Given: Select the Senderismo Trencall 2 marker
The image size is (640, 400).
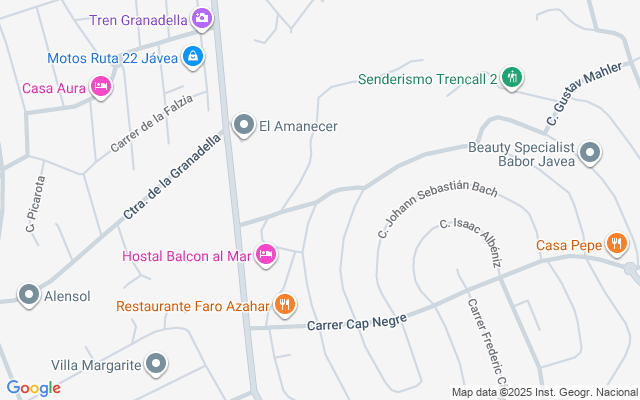Looking at the screenshot, I should pyautogui.click(x=511, y=78).
